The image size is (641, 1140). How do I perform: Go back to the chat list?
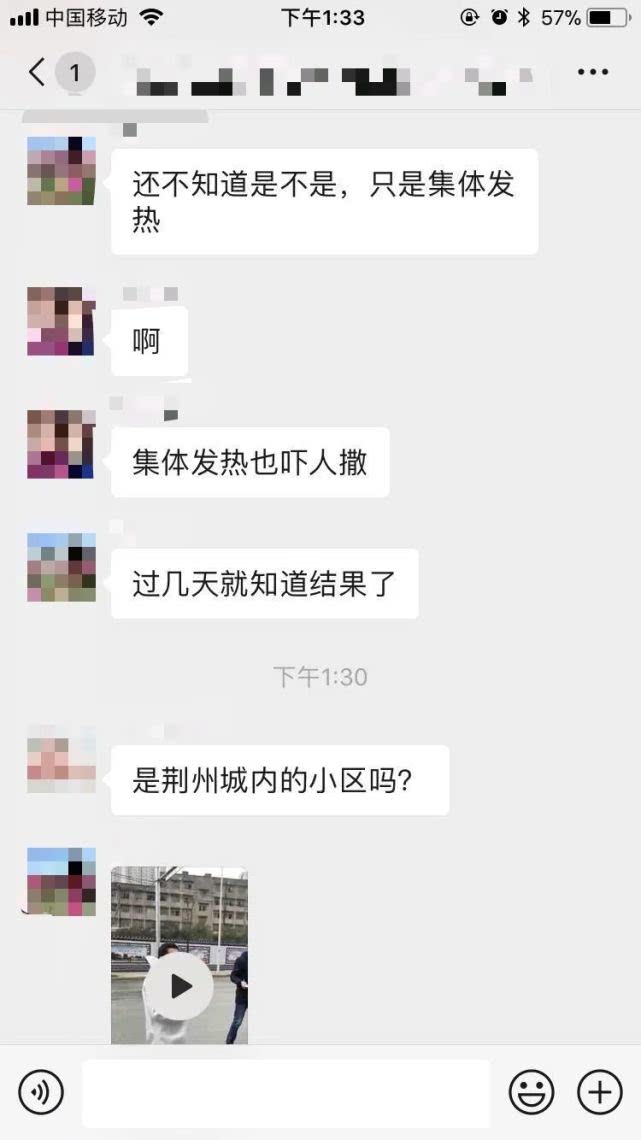click(x=38, y=72)
